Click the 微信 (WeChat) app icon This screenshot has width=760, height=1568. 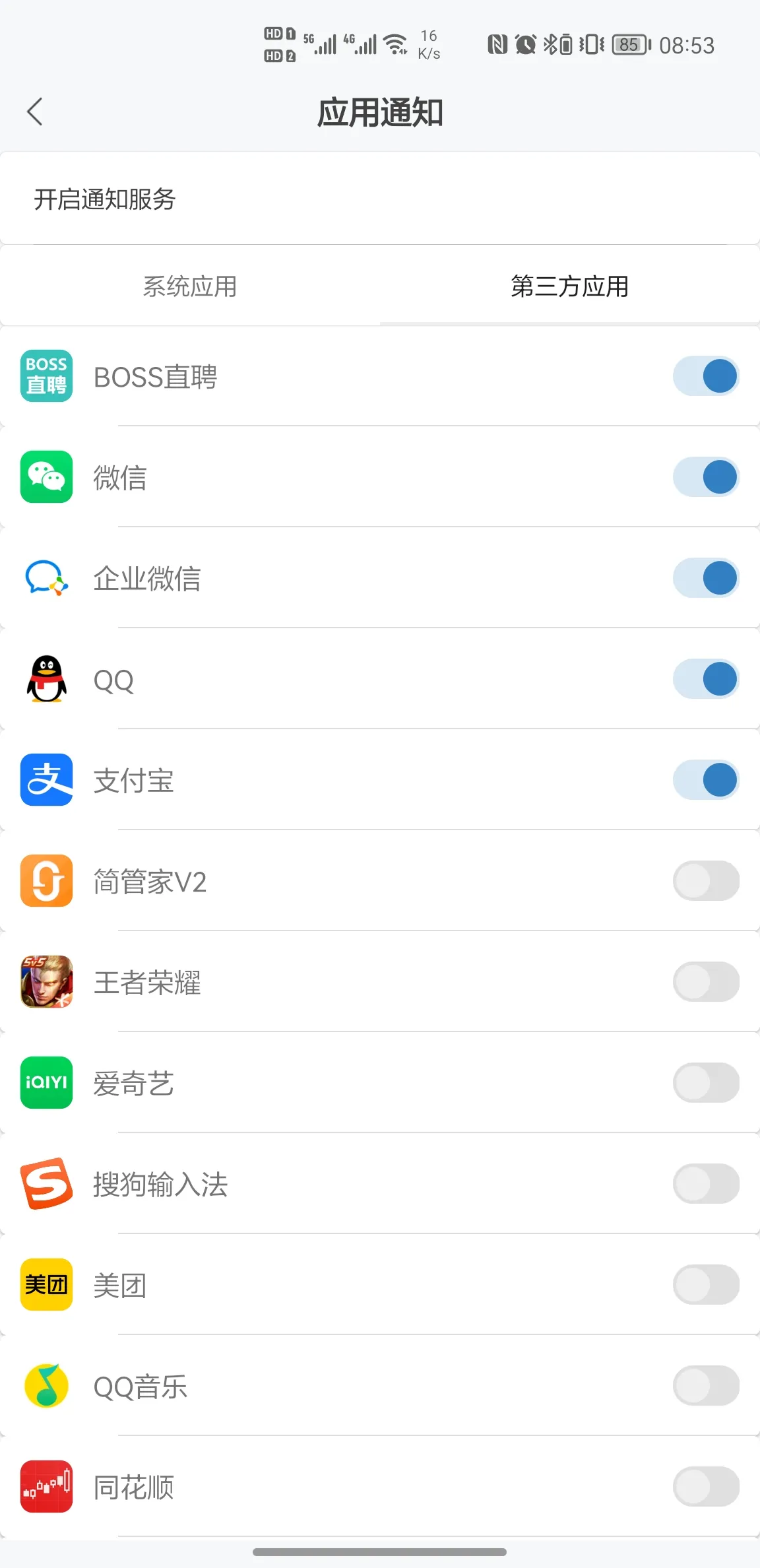coord(46,478)
